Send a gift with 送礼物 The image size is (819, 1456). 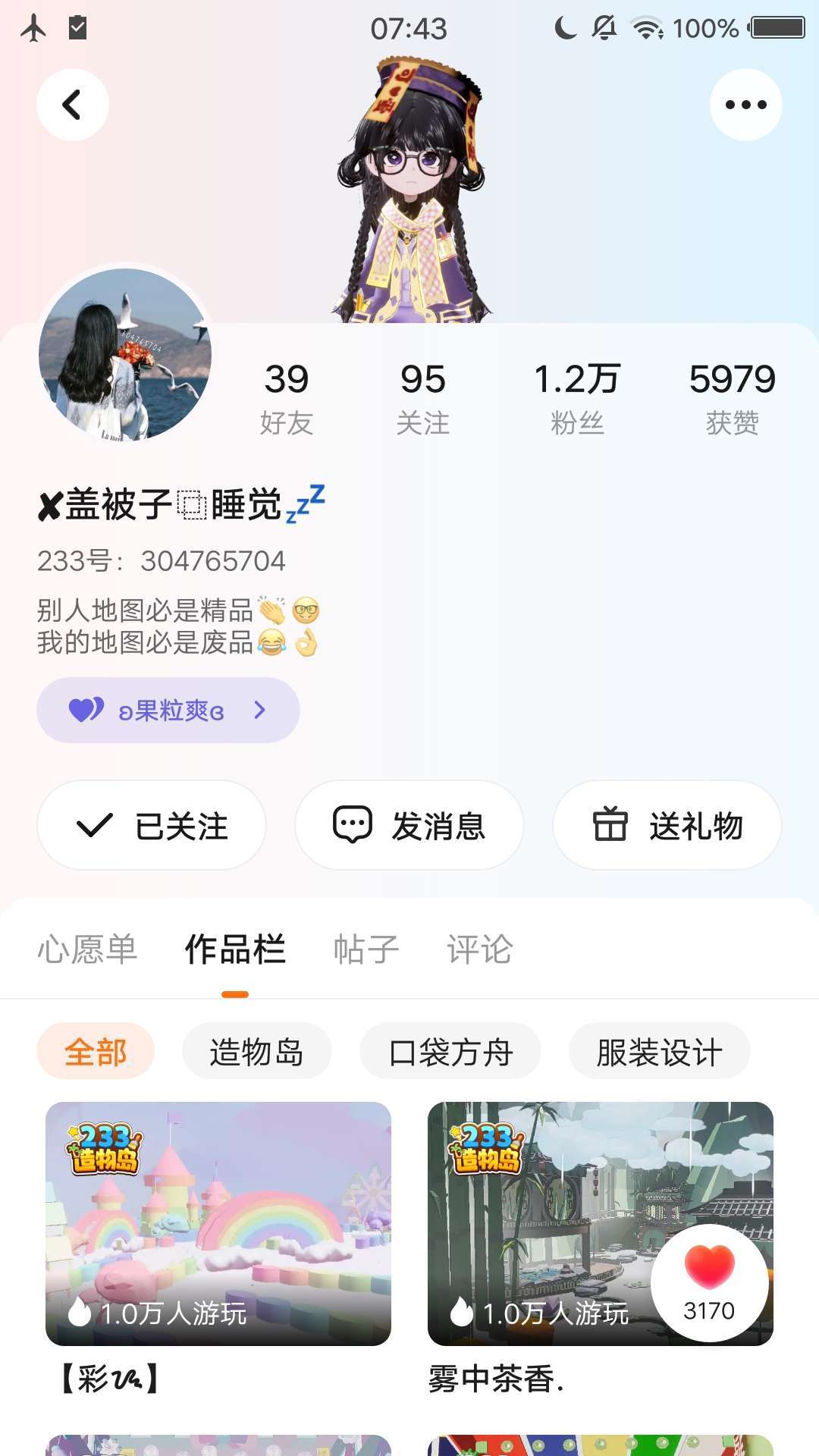pyautogui.click(x=667, y=825)
